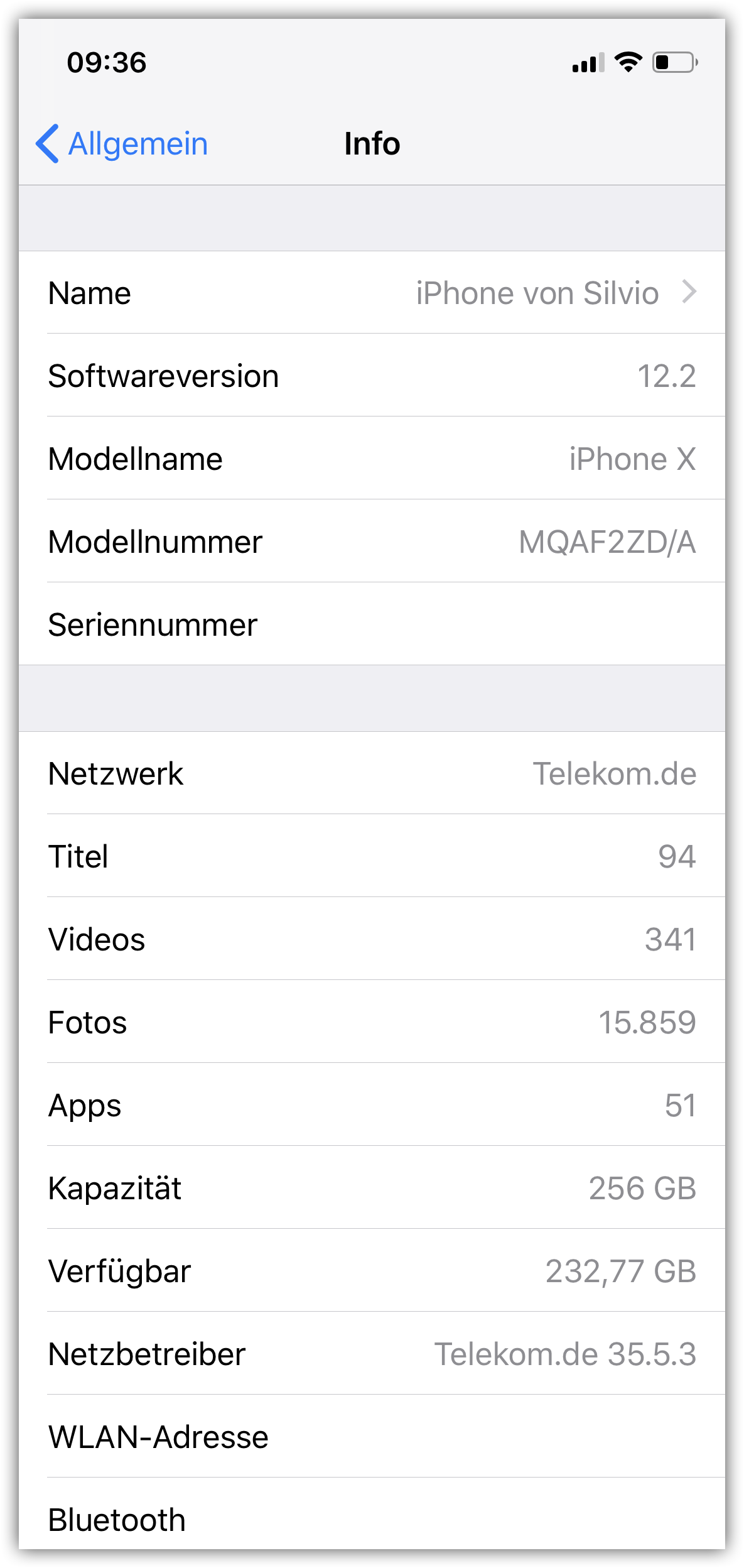The image size is (744, 1568).
Task: Open the Name row to rename device
Action: tap(372, 293)
